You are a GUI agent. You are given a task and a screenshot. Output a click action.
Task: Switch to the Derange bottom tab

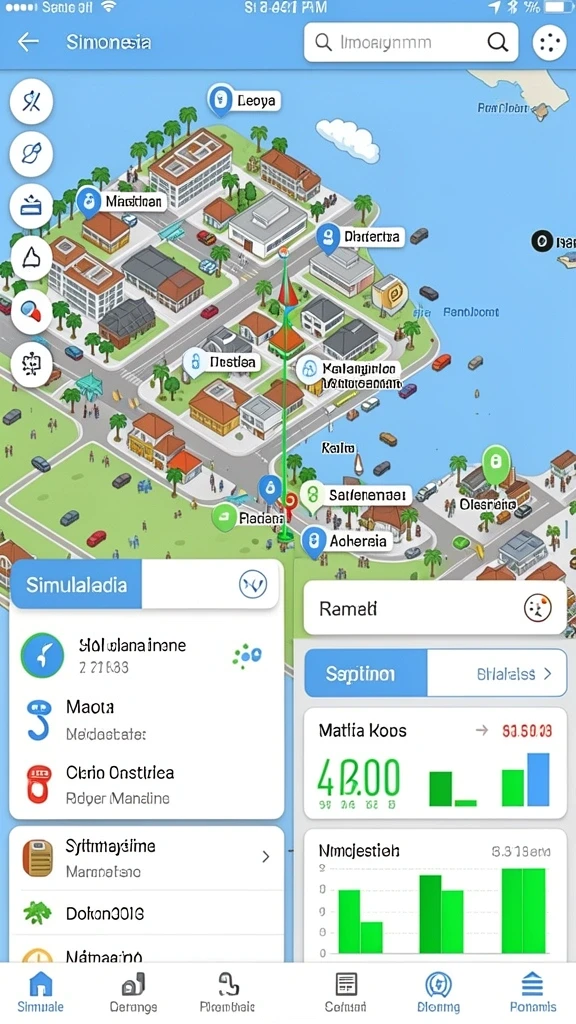pos(133,991)
